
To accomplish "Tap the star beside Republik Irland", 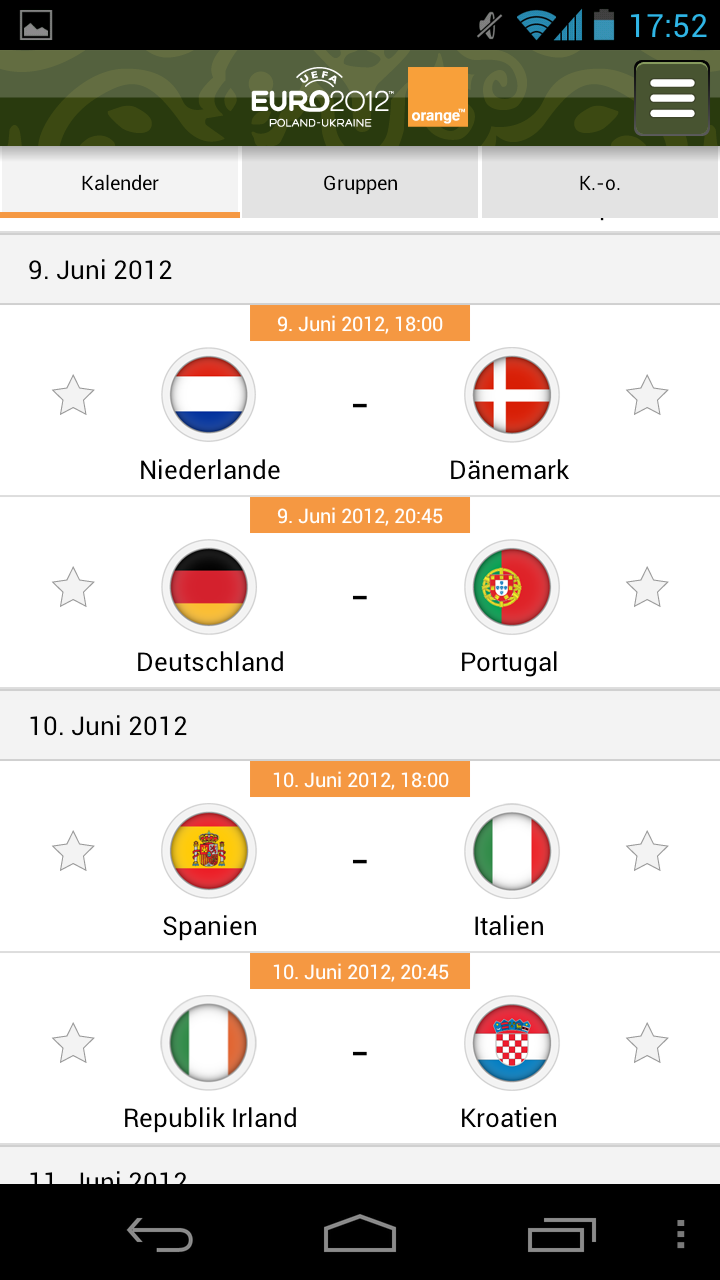I will click(x=73, y=1044).
